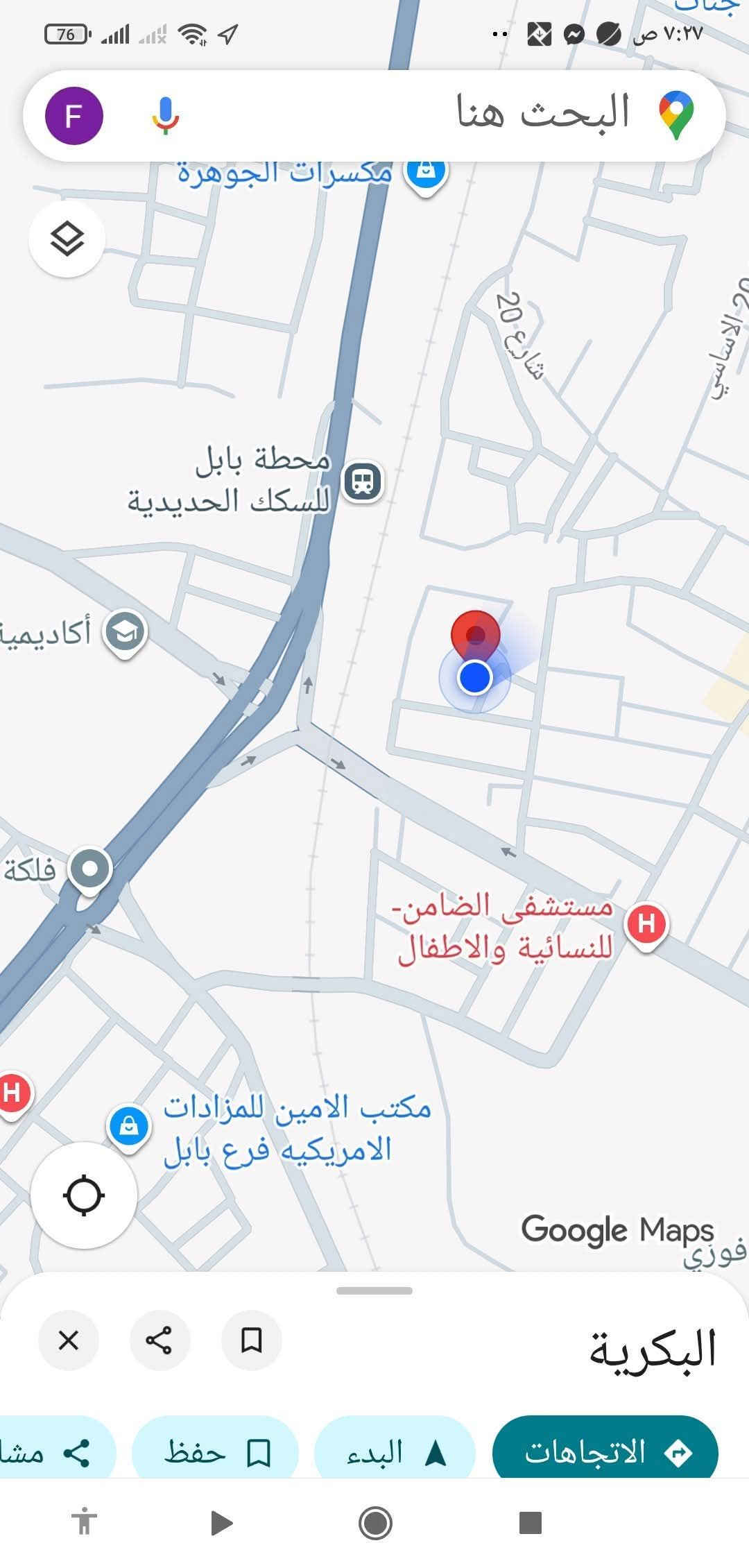The width and height of the screenshot is (749, 1568).
Task: Close the البكرية place panel
Action: click(x=69, y=1340)
